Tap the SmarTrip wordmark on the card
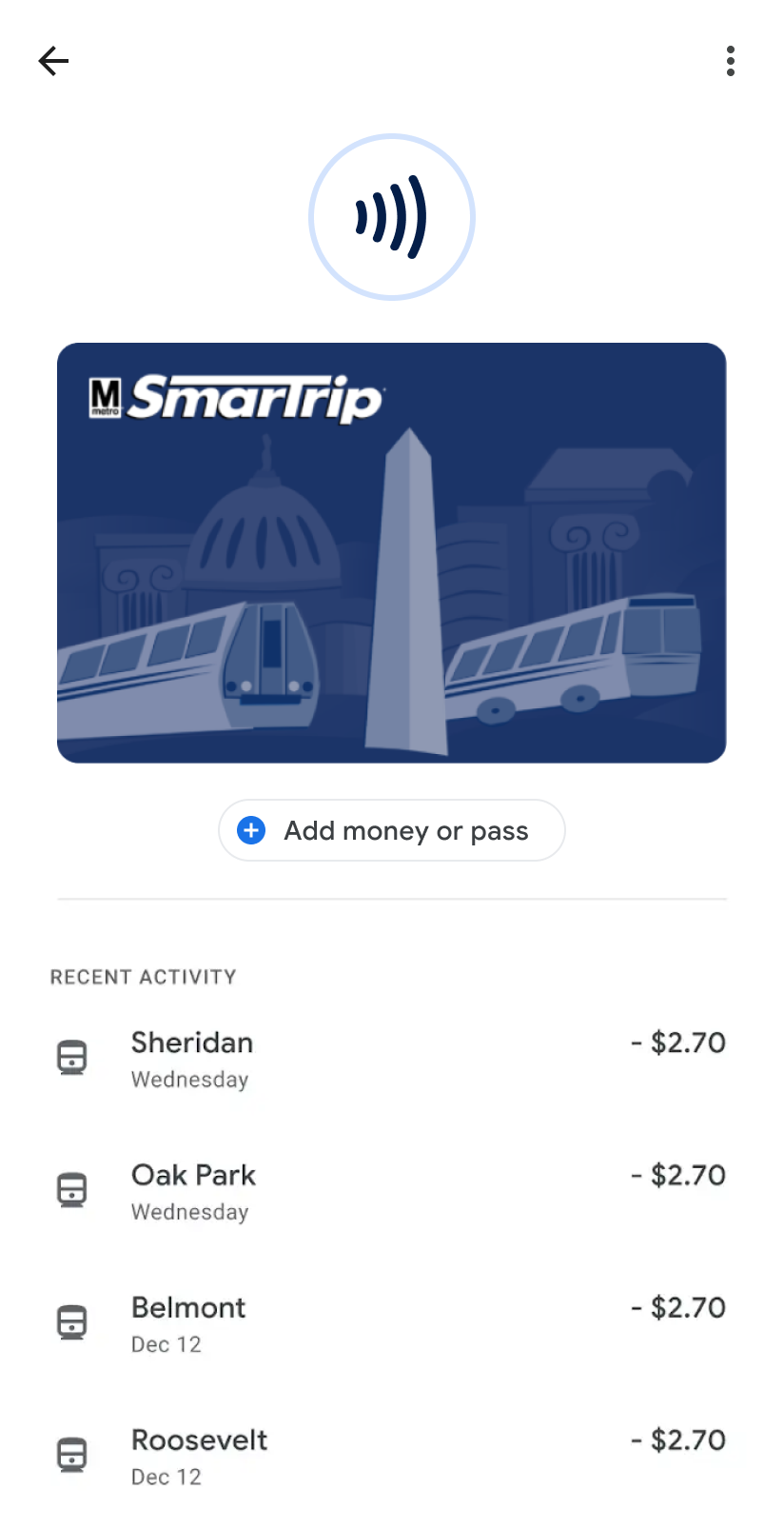 click(257, 398)
